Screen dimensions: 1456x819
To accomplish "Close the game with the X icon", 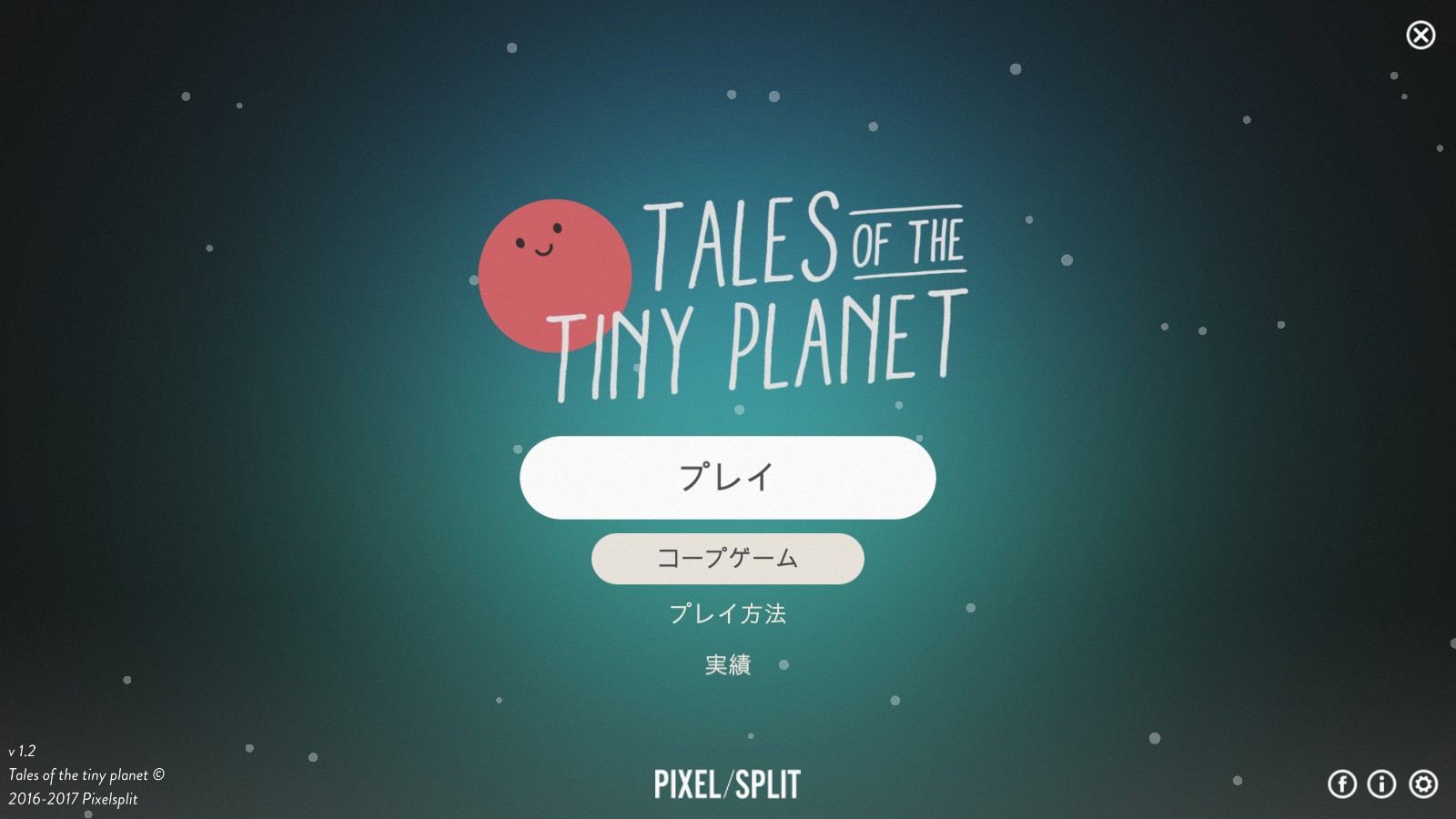I will (x=1421, y=35).
